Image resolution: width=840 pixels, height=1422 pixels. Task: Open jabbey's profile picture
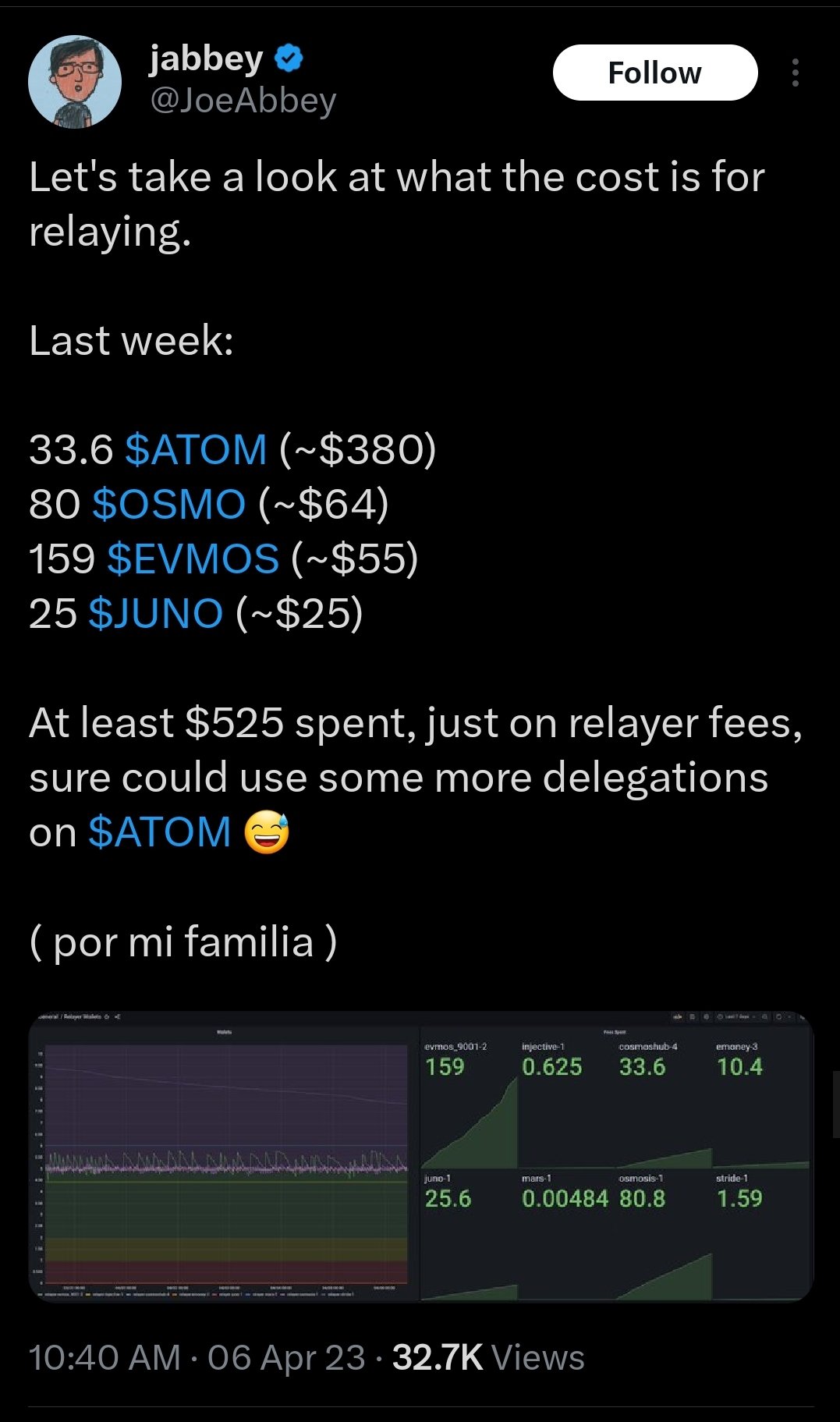(75, 81)
